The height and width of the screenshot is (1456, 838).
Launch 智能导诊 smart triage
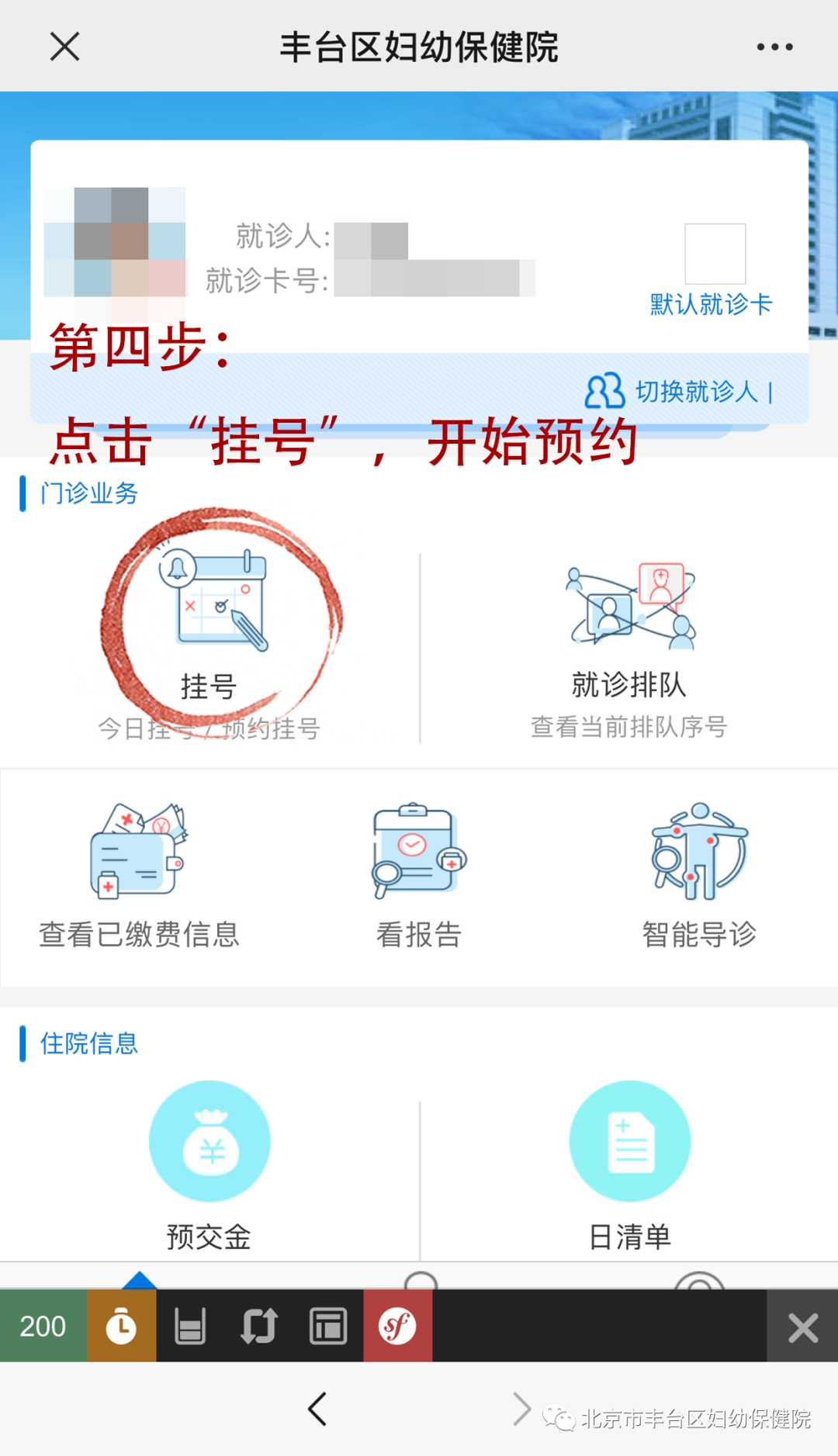(x=698, y=877)
